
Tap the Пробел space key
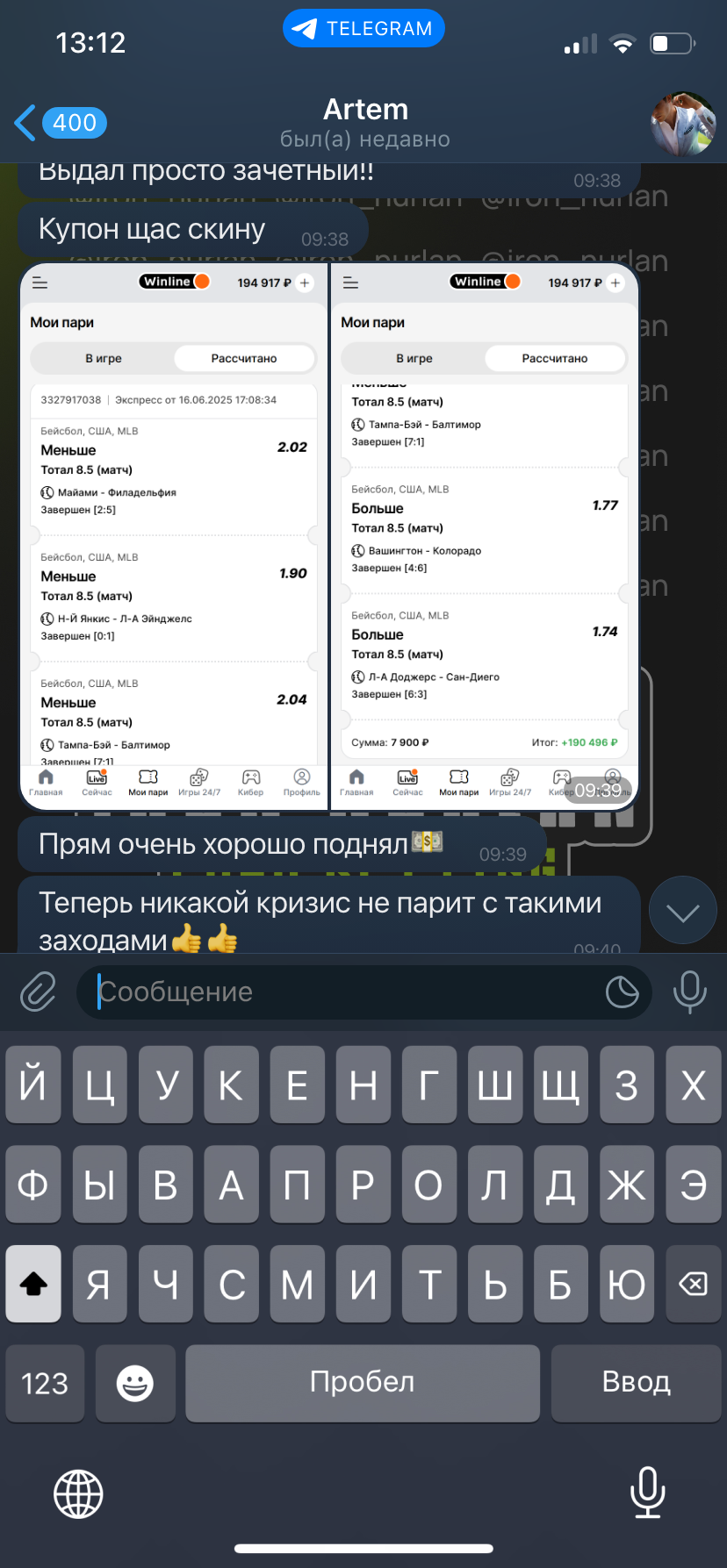[x=363, y=1384]
